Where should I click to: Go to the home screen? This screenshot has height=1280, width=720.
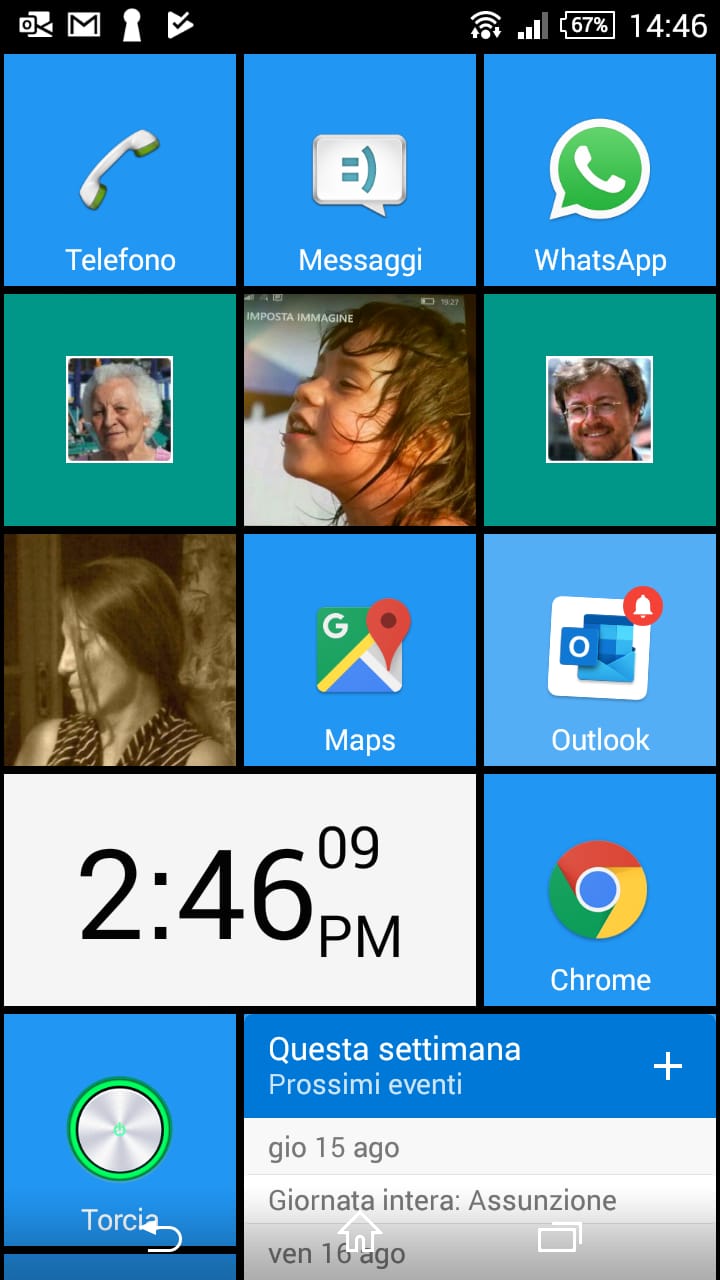[x=360, y=1234]
